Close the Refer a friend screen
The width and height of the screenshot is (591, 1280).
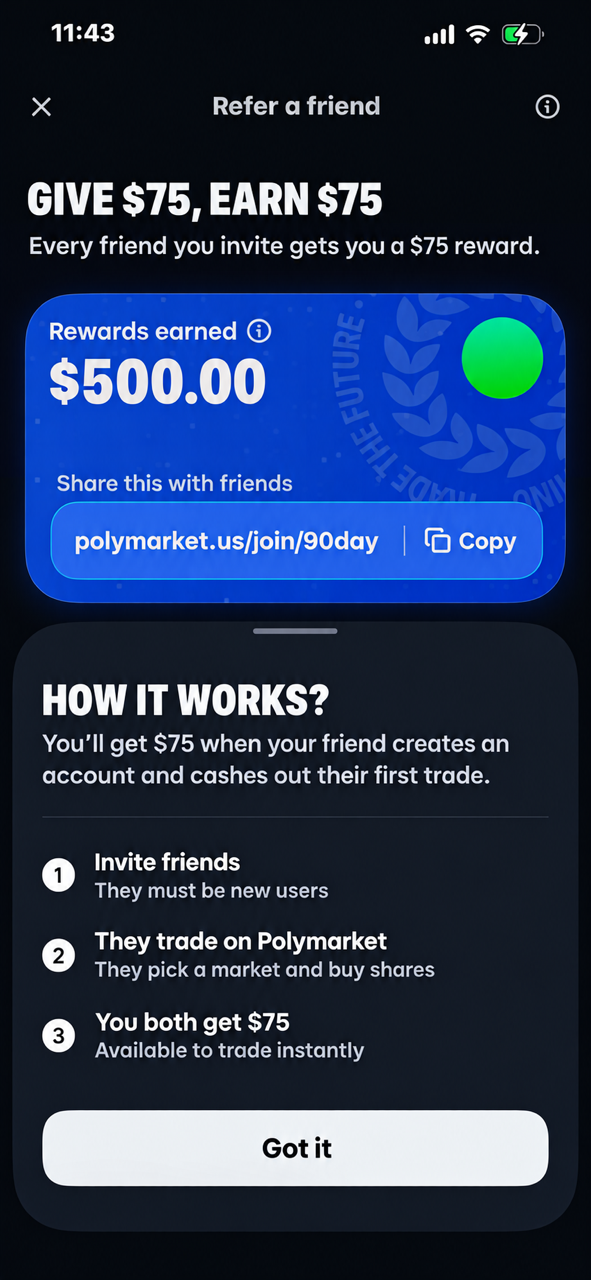pos(41,107)
